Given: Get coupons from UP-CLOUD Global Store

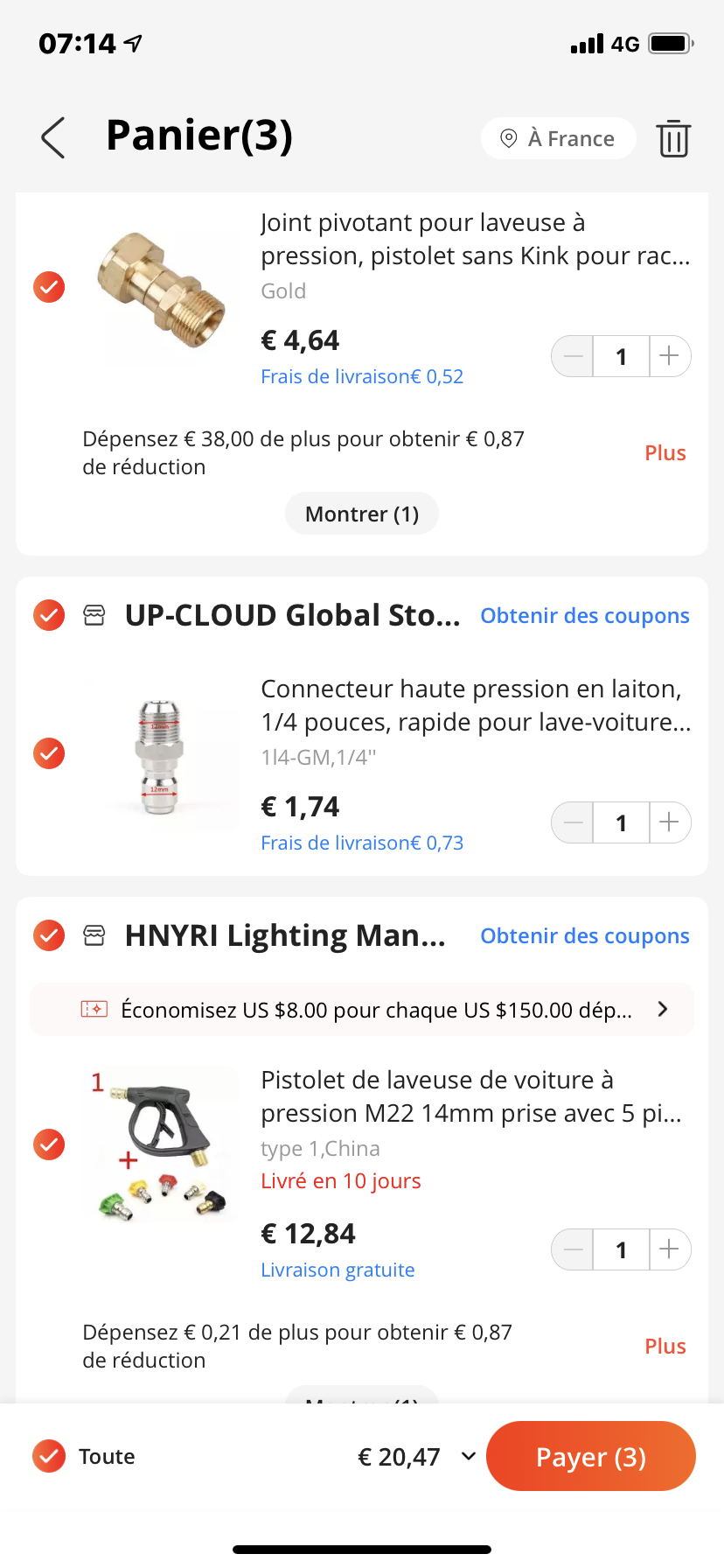Looking at the screenshot, I should (x=585, y=616).
